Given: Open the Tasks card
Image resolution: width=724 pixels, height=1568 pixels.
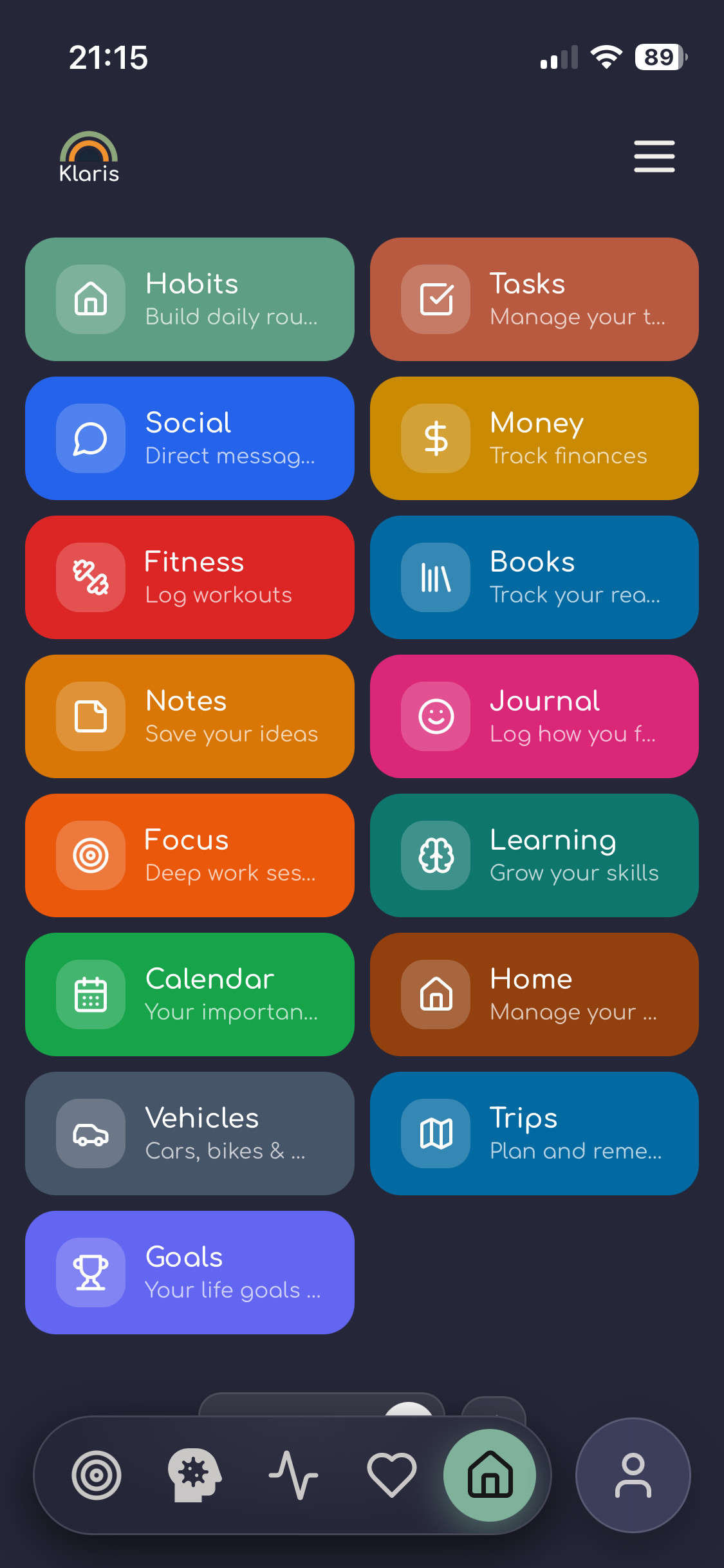Looking at the screenshot, I should pyautogui.click(x=534, y=299).
